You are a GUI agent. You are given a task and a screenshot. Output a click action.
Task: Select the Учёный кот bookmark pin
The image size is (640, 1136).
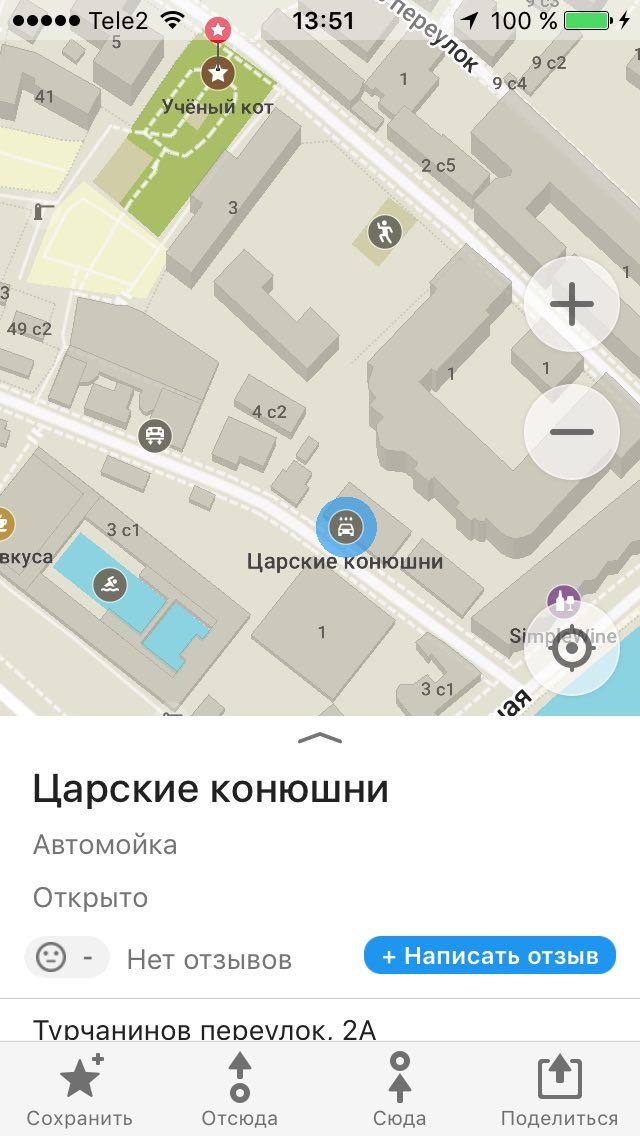(x=217, y=72)
